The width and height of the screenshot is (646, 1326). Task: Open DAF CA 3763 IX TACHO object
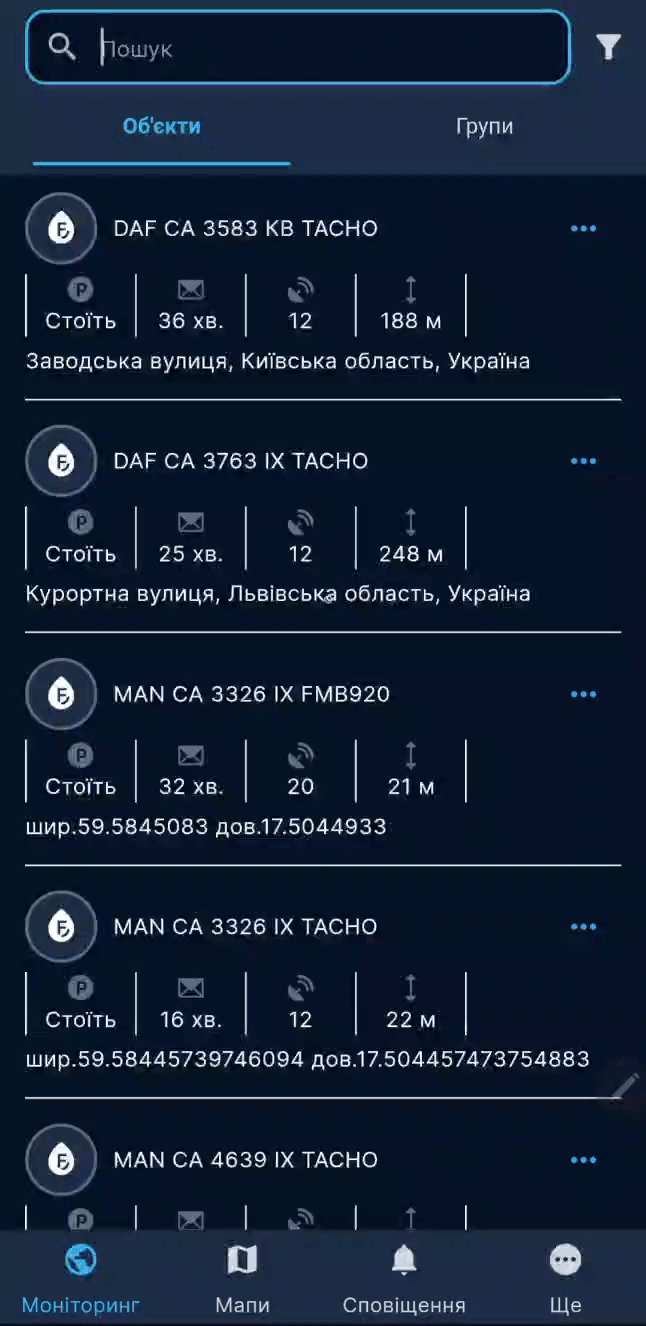(x=241, y=461)
